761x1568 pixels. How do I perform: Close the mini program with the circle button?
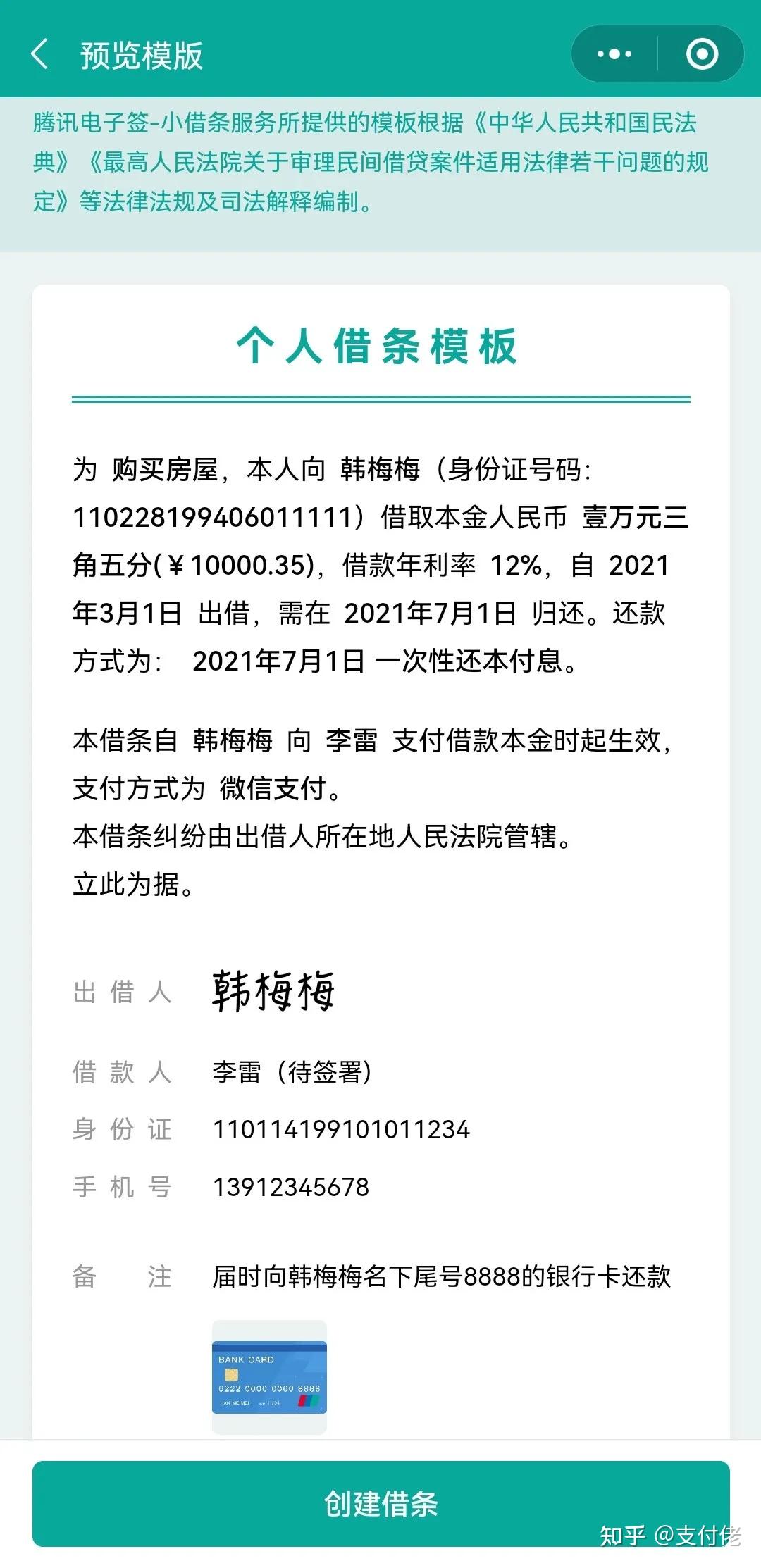click(702, 54)
